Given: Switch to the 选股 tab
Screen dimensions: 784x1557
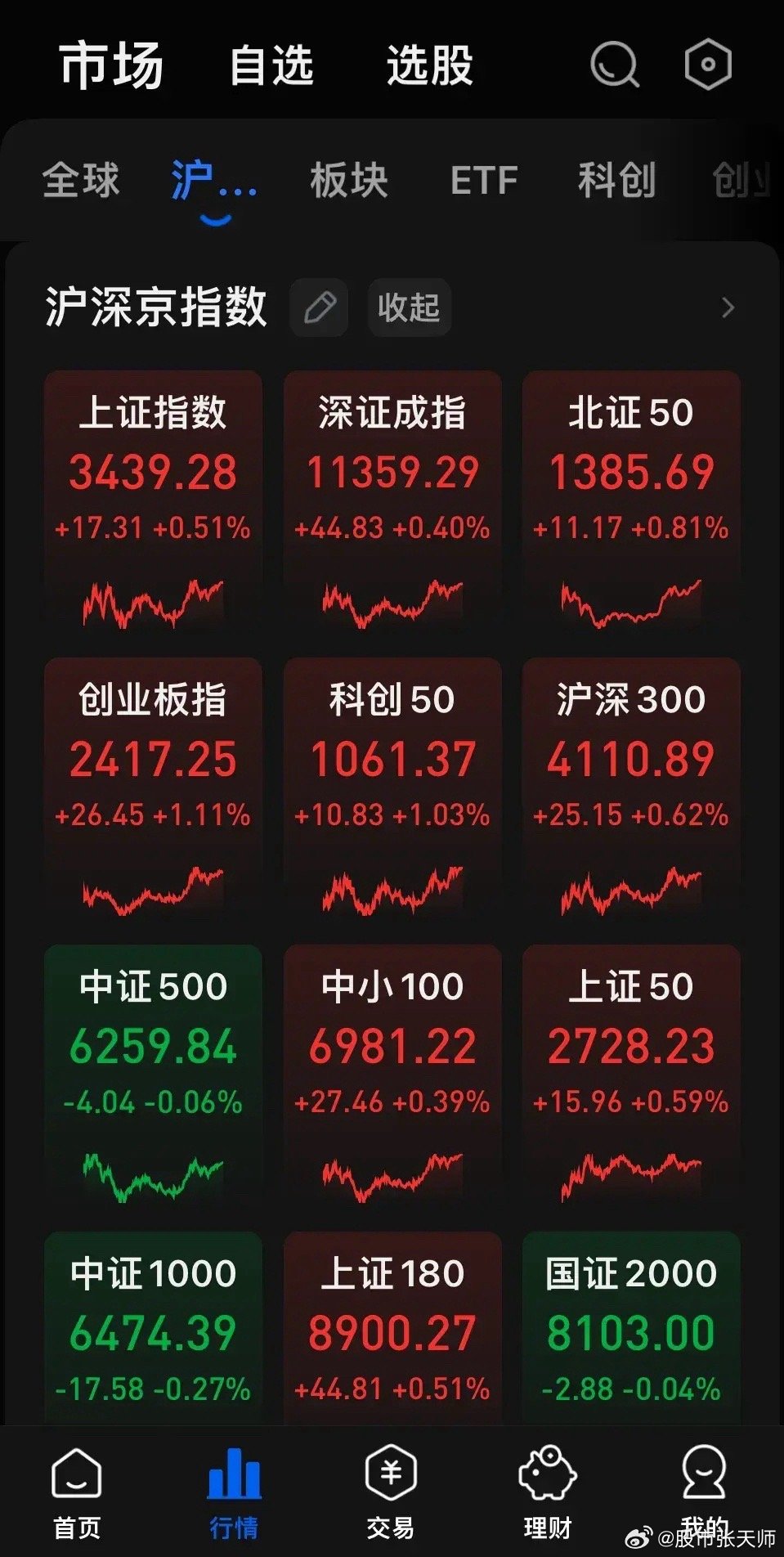Looking at the screenshot, I should coord(429,65).
